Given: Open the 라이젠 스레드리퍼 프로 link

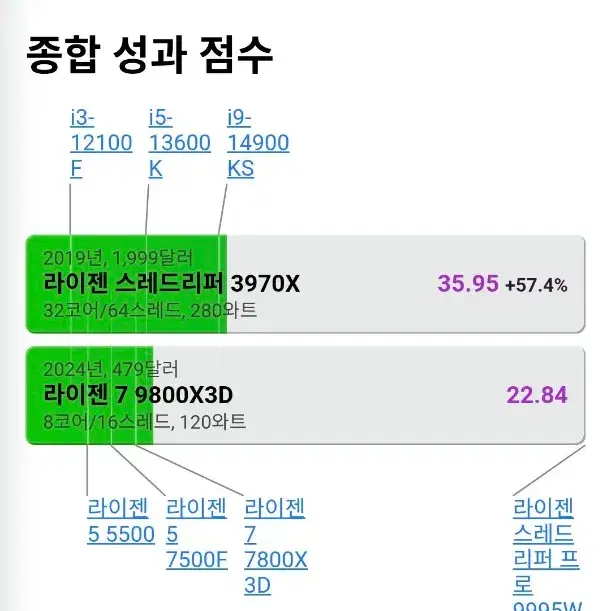Looking at the screenshot, I should pos(547,553).
